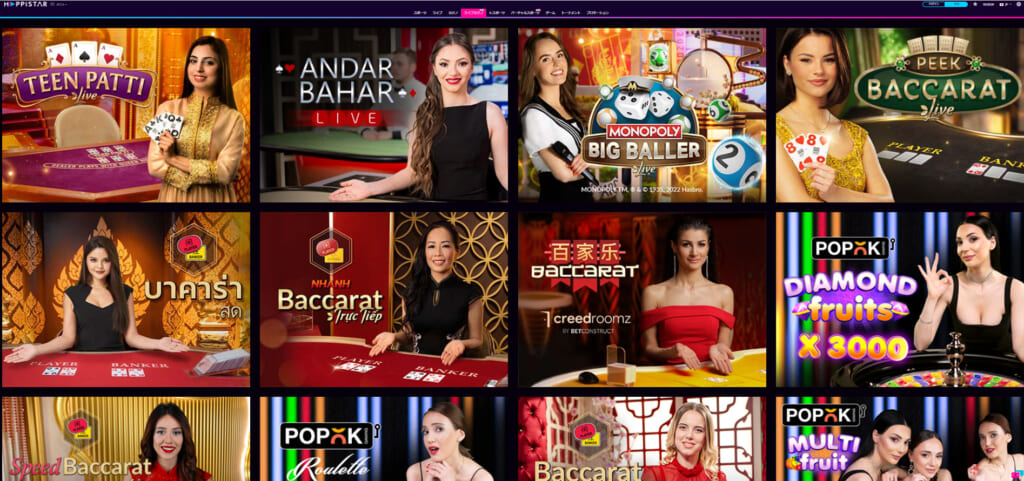Open the Tournament tab in top menu

571,13
